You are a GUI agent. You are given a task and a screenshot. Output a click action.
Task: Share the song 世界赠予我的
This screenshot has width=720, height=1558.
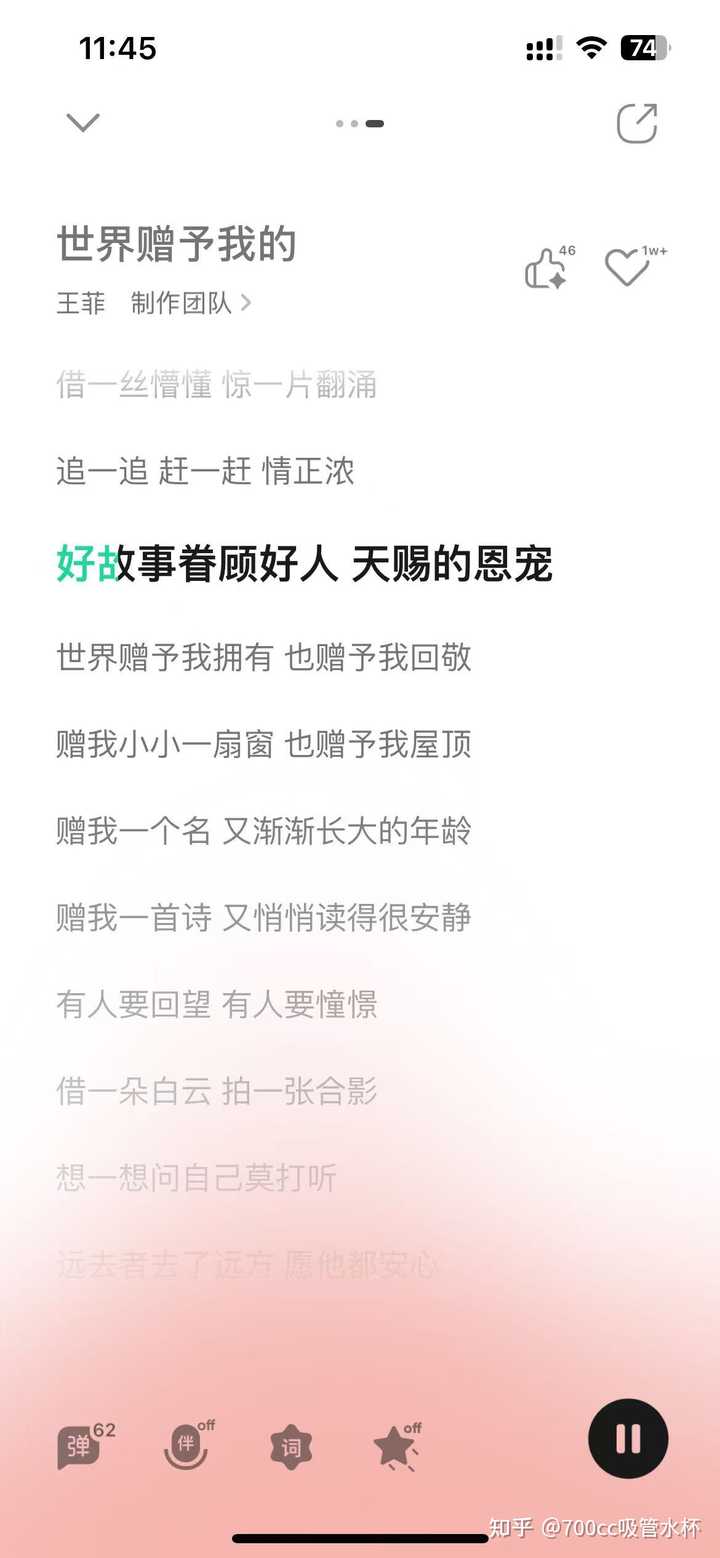pos(637,124)
